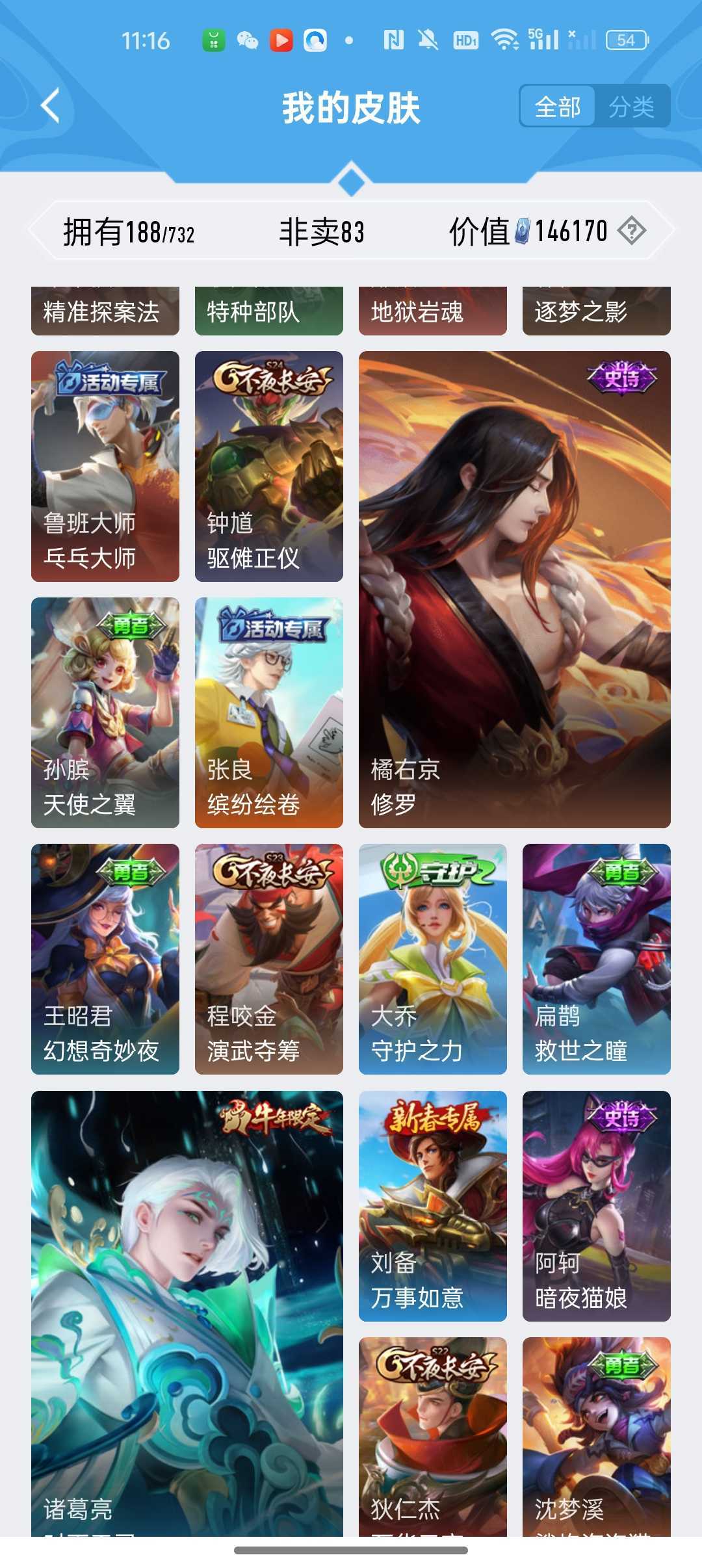Image resolution: width=702 pixels, height=1568 pixels.
Task: Open 钟馗 驱傩正仪 skin card
Action: click(269, 466)
